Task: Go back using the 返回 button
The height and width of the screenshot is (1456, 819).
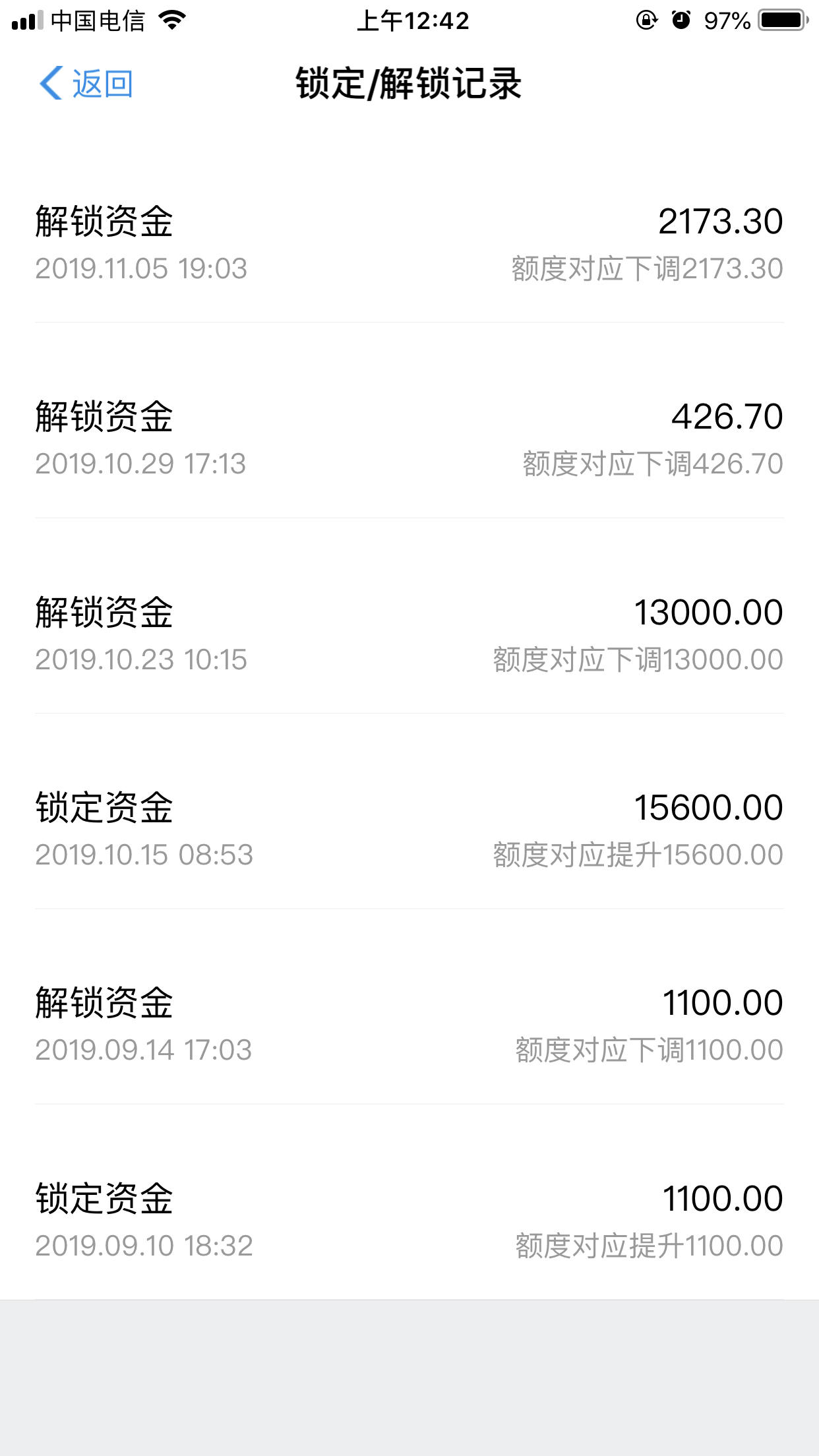Action: pos(86,84)
